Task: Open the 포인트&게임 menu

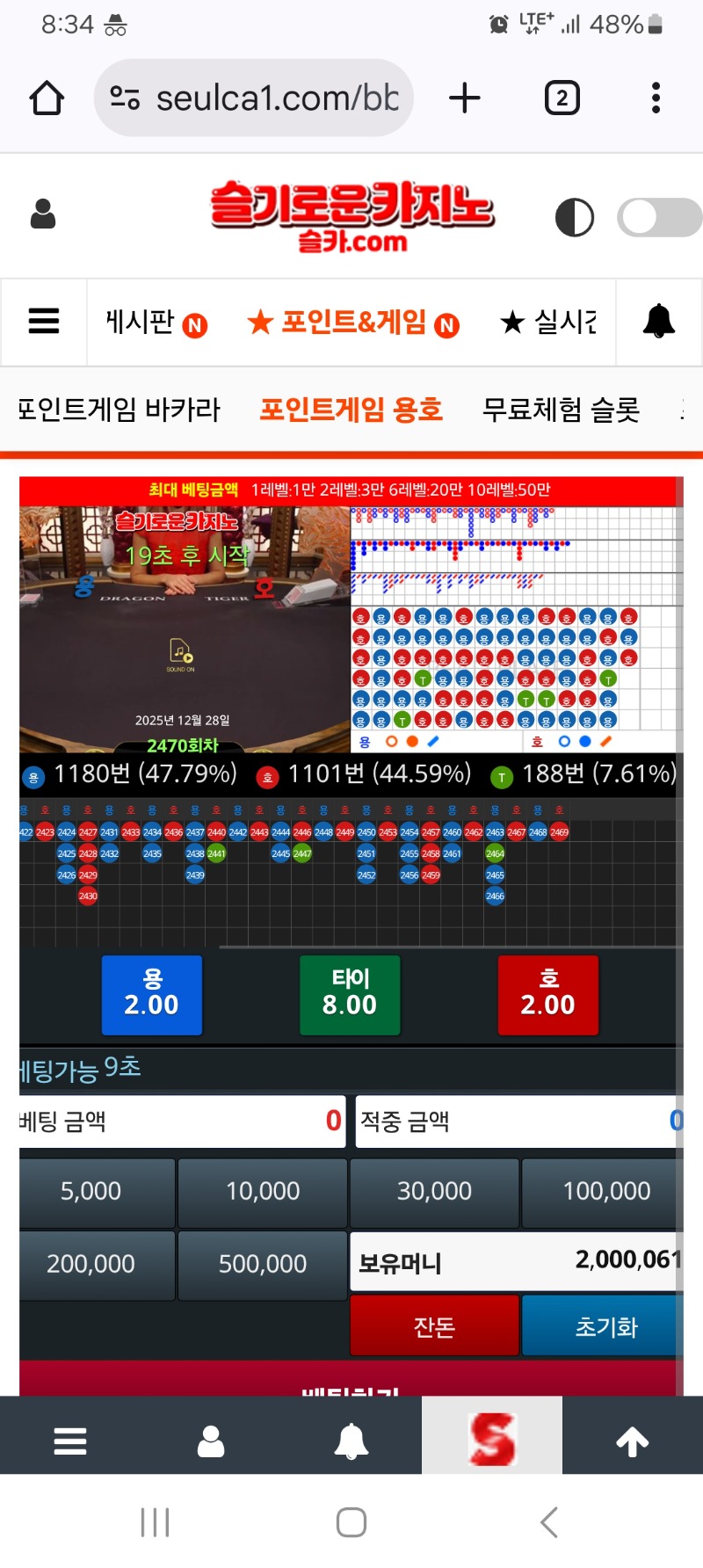Action: [x=351, y=323]
